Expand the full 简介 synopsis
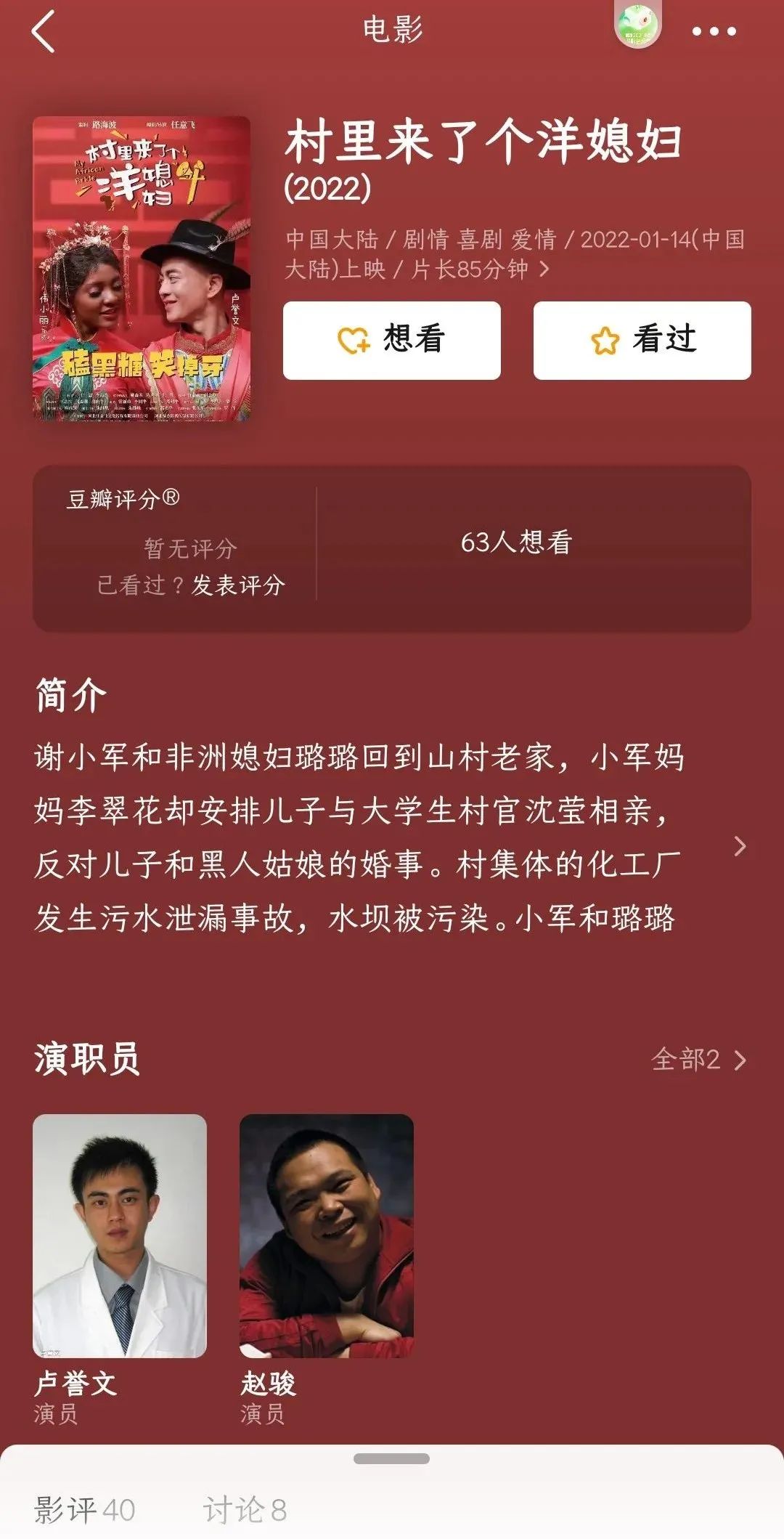This screenshot has height=1539, width=784. (740, 846)
